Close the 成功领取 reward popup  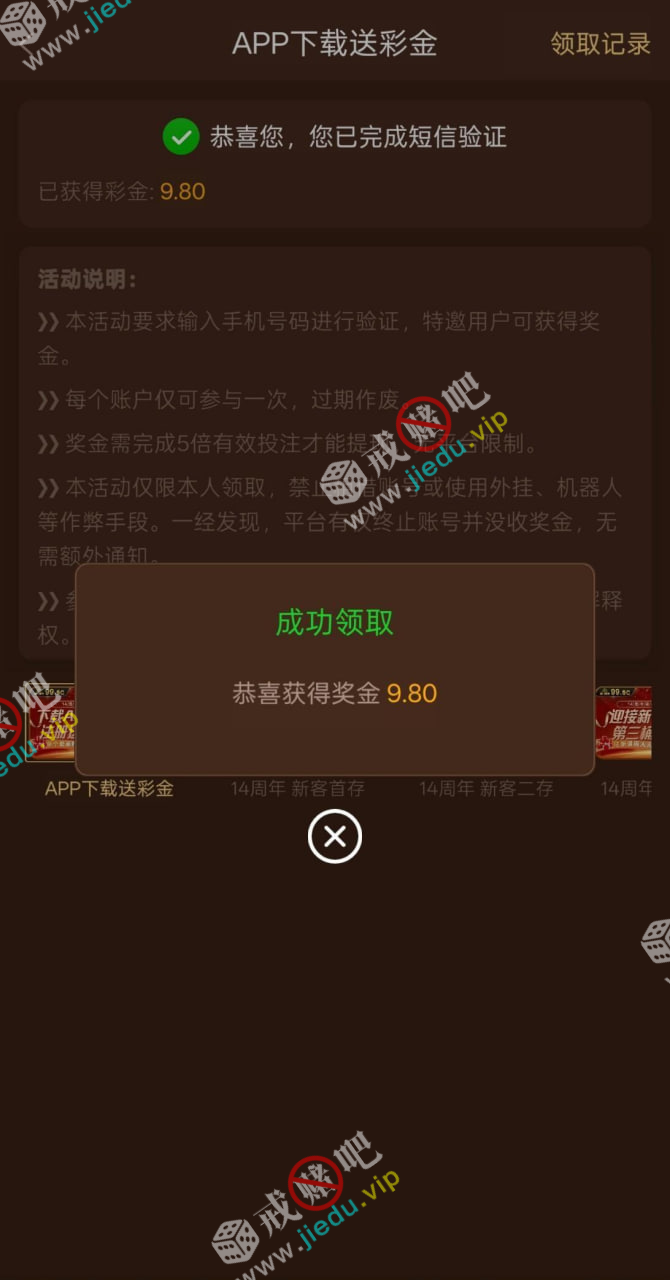(x=334, y=836)
